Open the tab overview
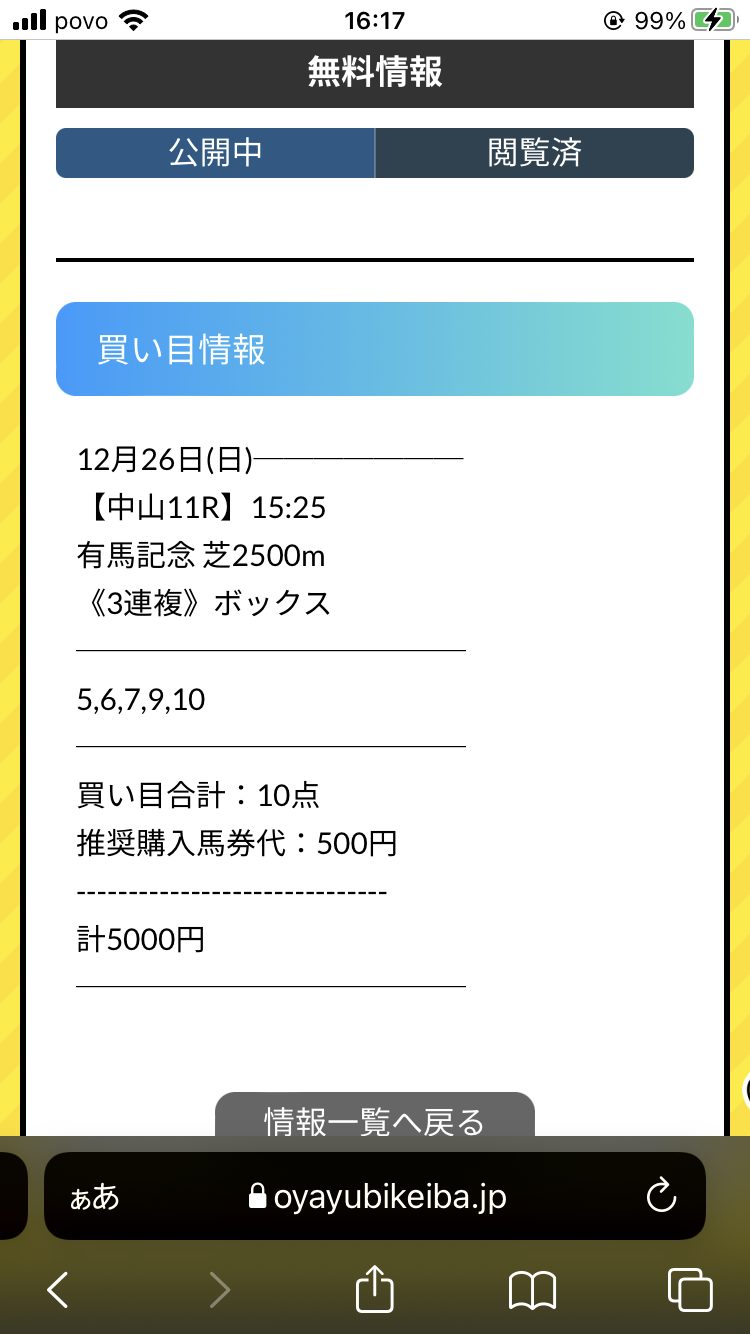The image size is (750, 1334). click(690, 1290)
